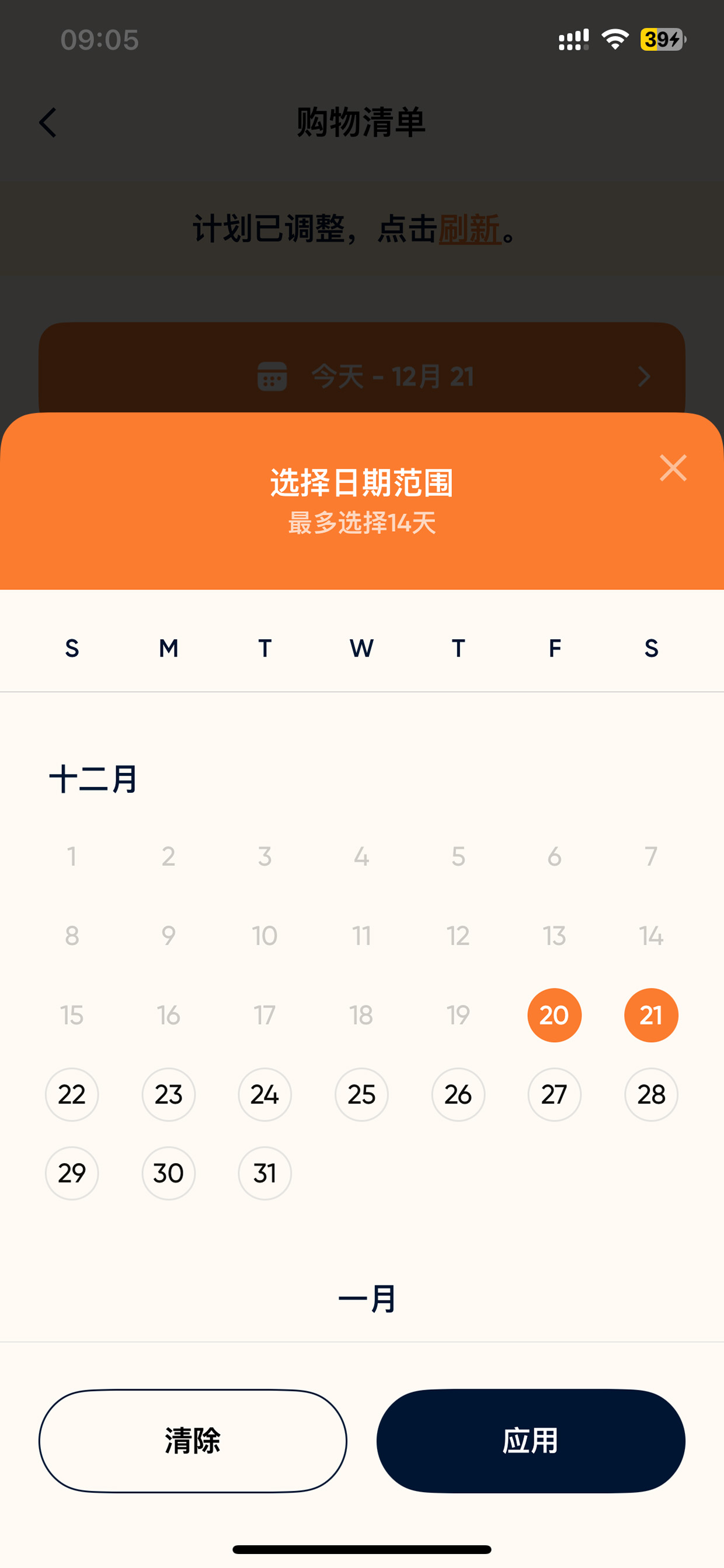The width and height of the screenshot is (724, 1568).
Task: Pick December 25 in the calendar
Action: 361,1094
